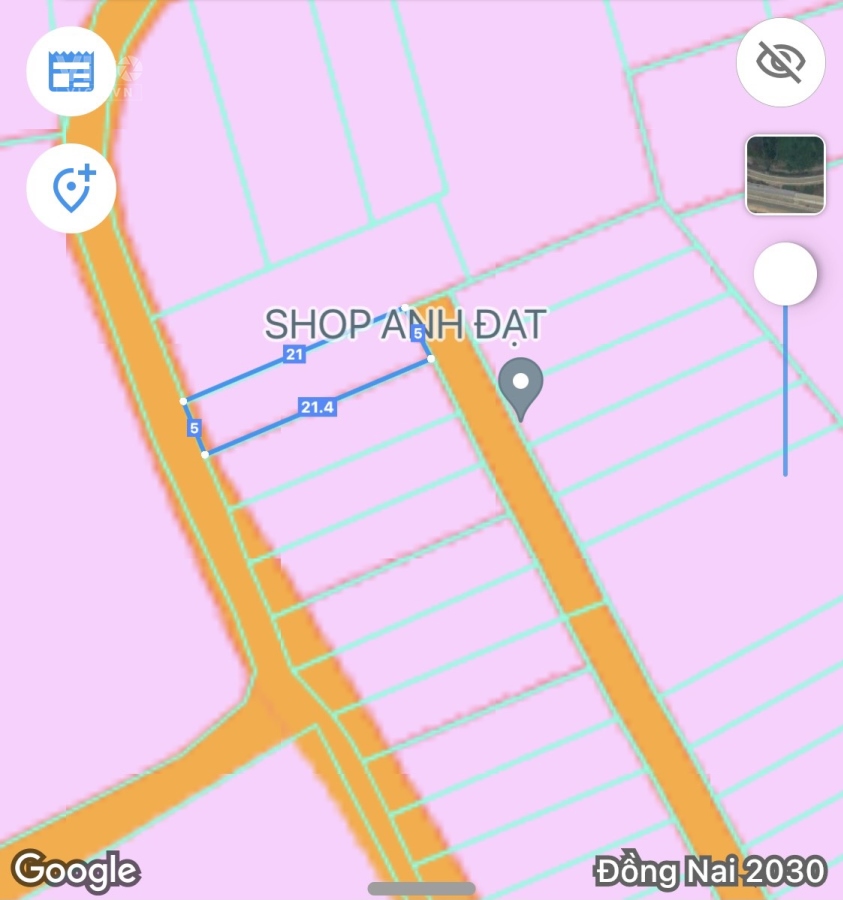Open the SHOP ANH ĐẠT place label
This screenshot has height=900, width=843.
(405, 325)
